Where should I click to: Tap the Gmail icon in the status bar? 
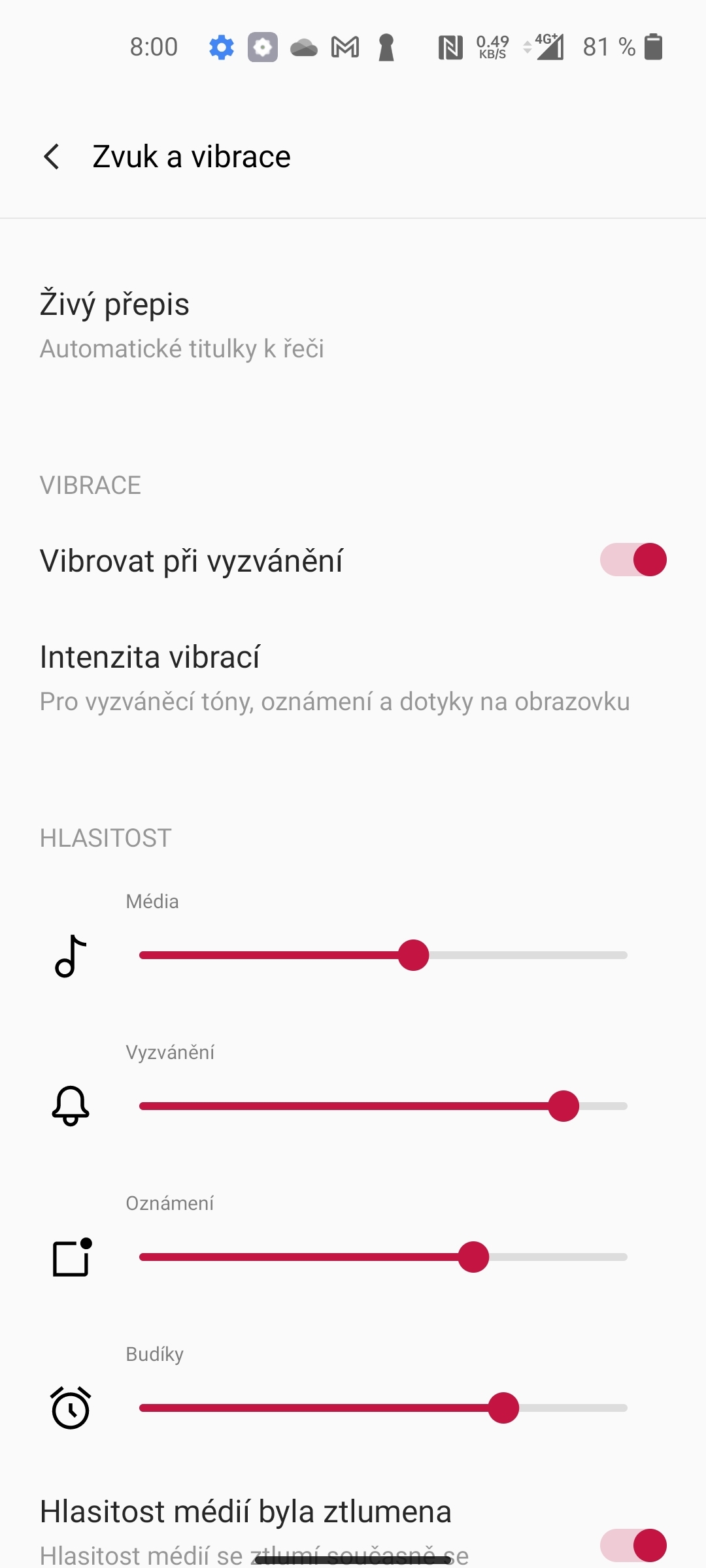[344, 46]
